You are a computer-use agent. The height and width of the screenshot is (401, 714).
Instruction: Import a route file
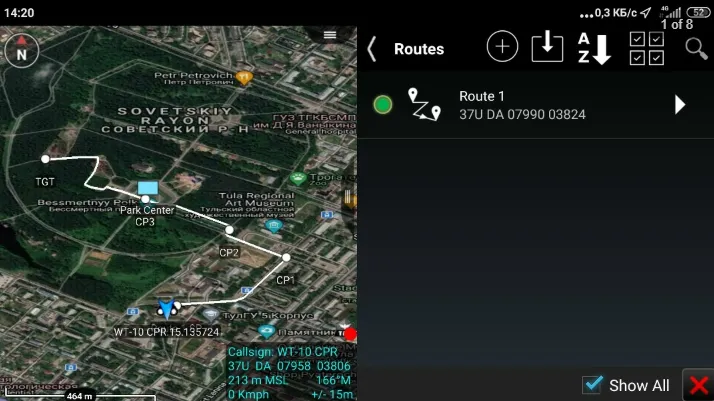pos(547,47)
